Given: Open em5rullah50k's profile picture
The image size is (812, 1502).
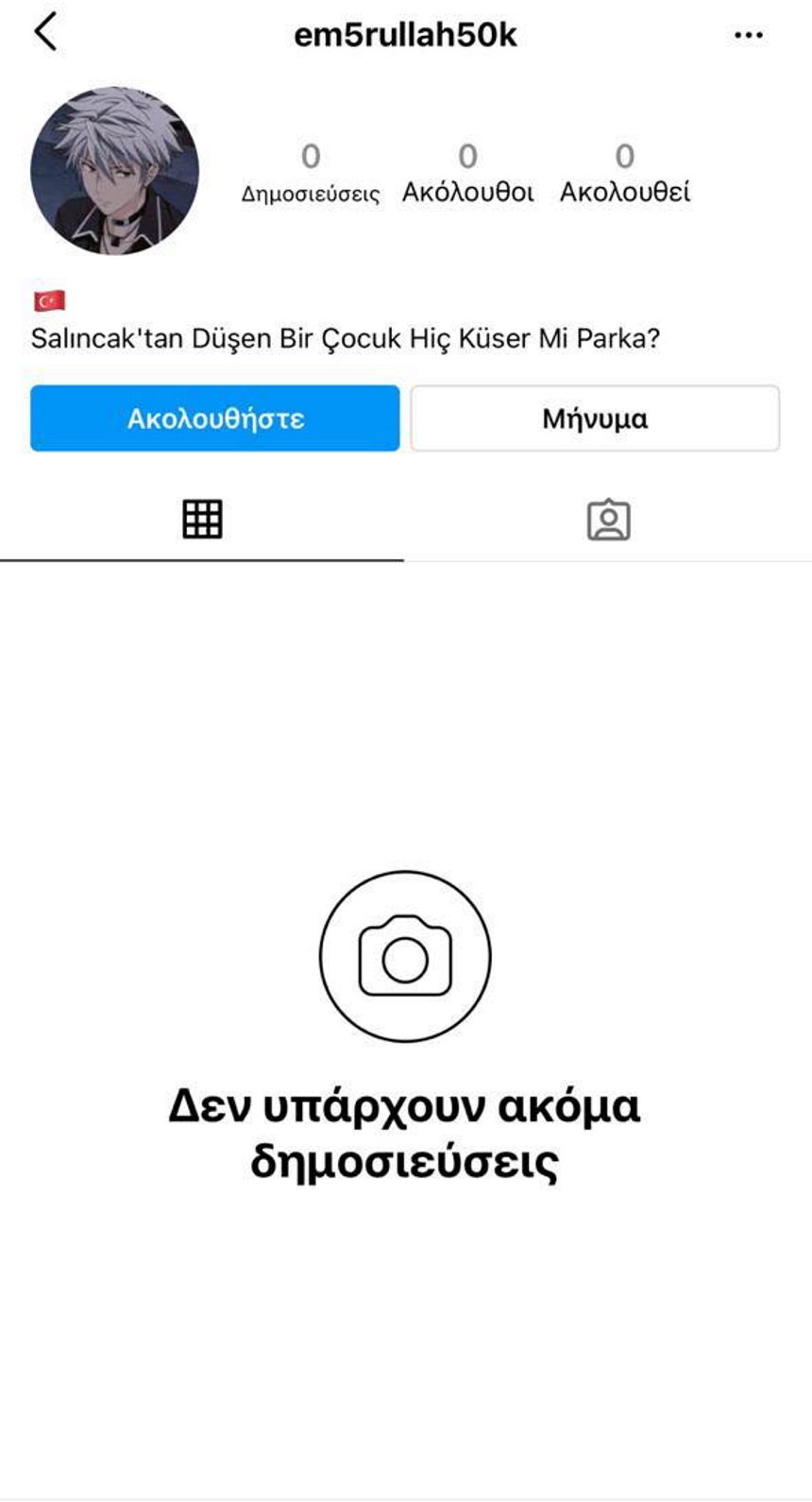Looking at the screenshot, I should pyautogui.click(x=115, y=171).
